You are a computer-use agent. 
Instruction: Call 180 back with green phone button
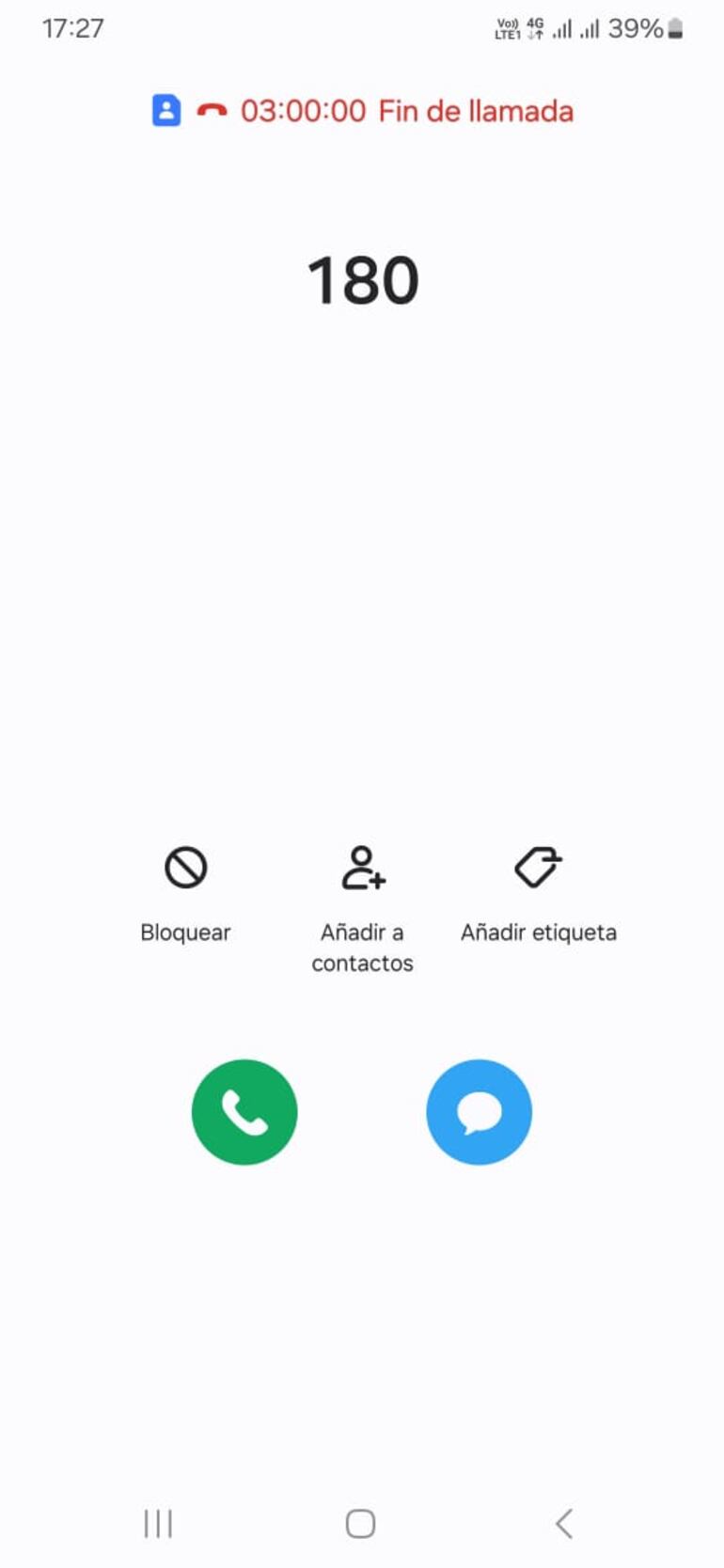pyautogui.click(x=244, y=1112)
